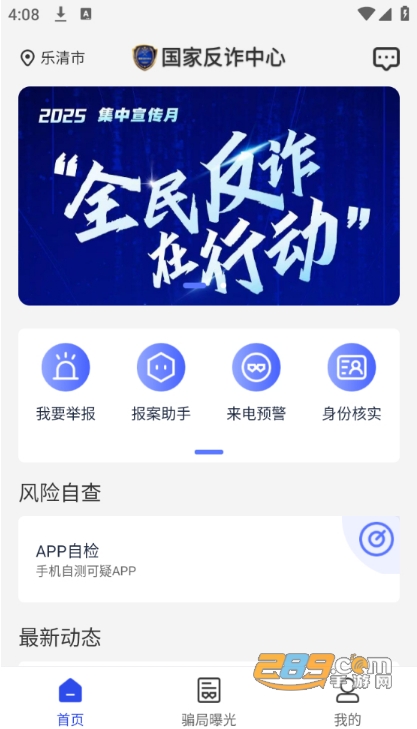417x729 pixels.
Task: Open the messages icon in top bar
Action: click(386, 59)
